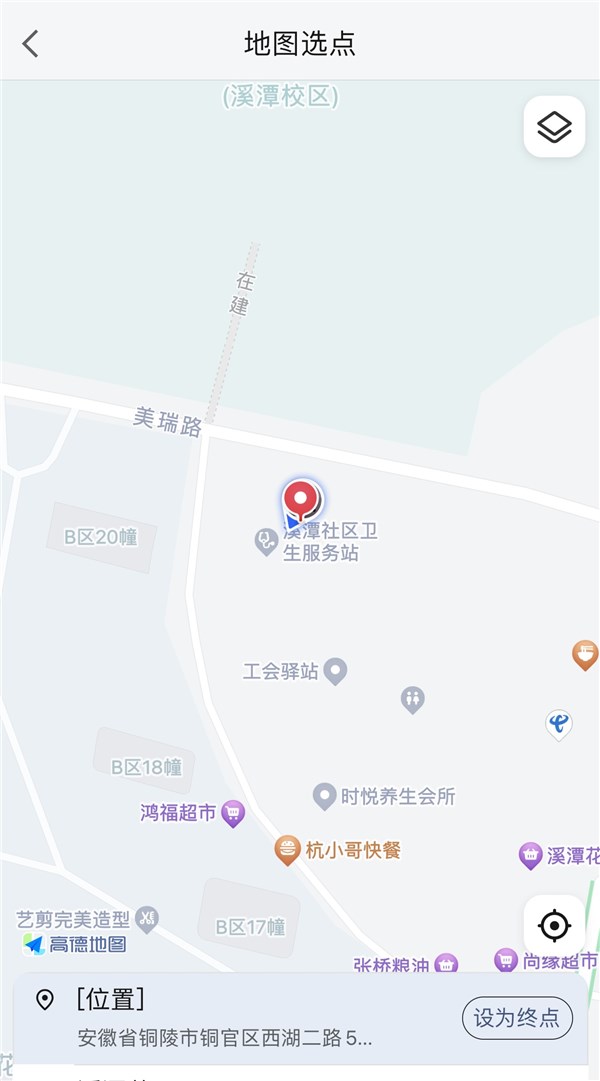Select 尚缘超市 shop marker
The height and width of the screenshot is (1081, 600).
click(x=506, y=960)
